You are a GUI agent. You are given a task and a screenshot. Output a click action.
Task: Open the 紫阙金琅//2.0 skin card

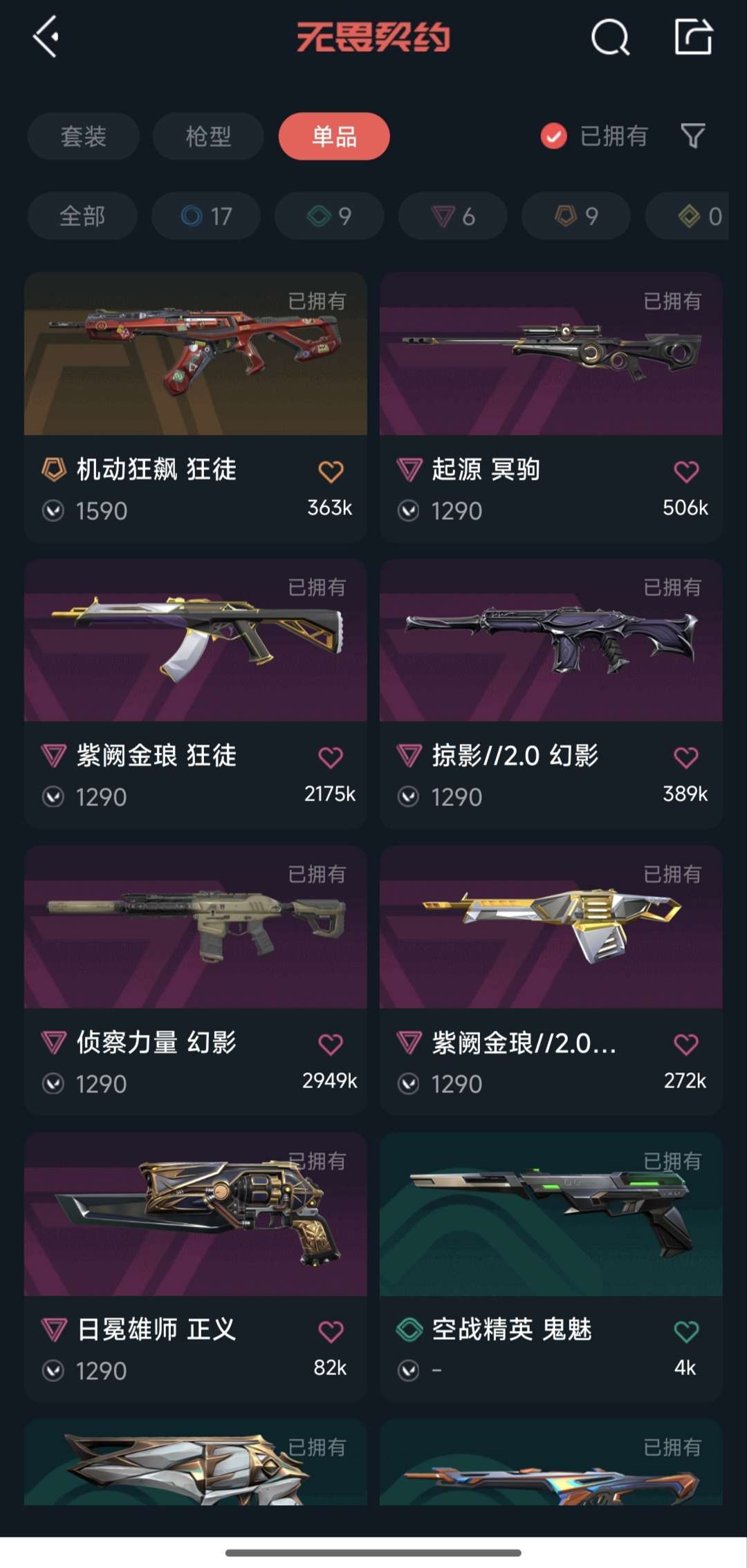(x=551, y=980)
